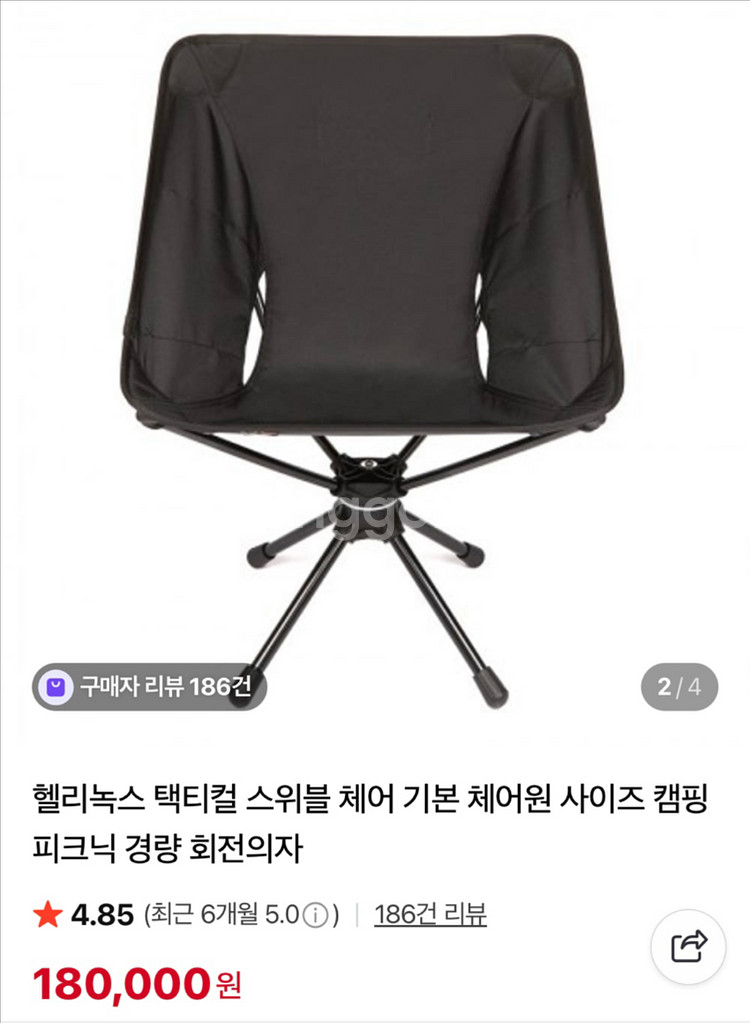Click the camping chair product photo
This screenshot has height=1023, width=750.
click(375, 350)
